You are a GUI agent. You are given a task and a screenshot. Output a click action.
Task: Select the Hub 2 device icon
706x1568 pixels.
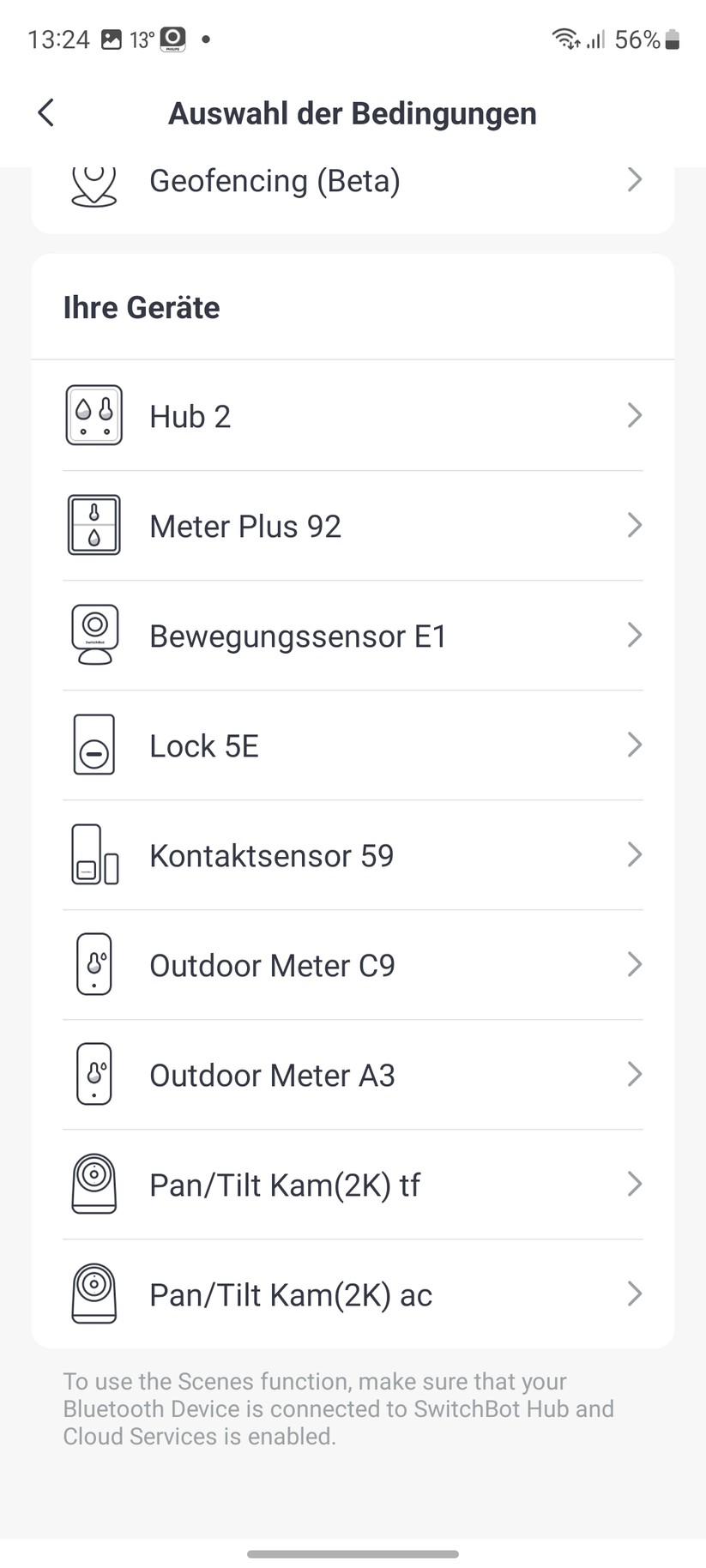[x=94, y=415]
